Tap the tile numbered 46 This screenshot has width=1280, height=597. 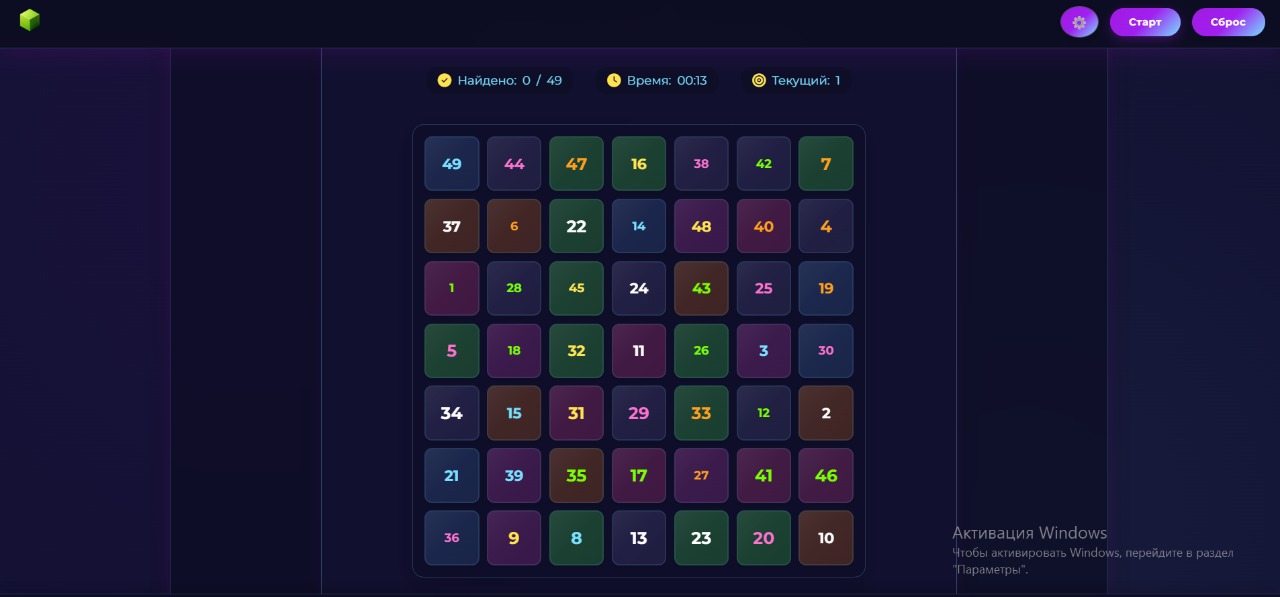pyautogui.click(x=826, y=476)
